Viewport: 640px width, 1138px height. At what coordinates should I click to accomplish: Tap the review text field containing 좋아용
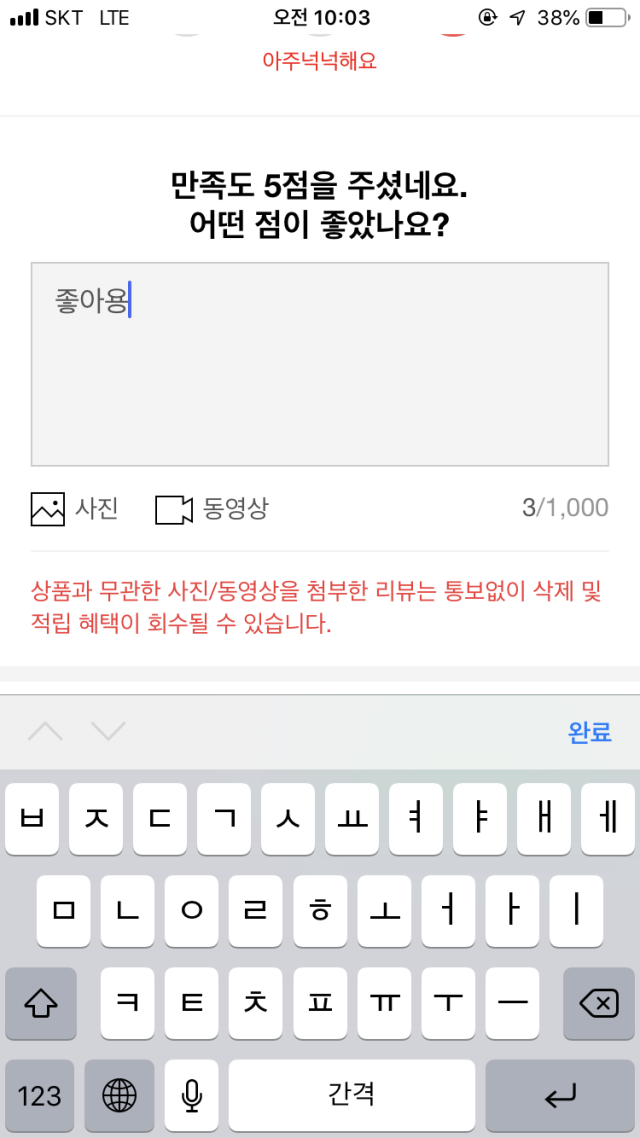(319, 364)
